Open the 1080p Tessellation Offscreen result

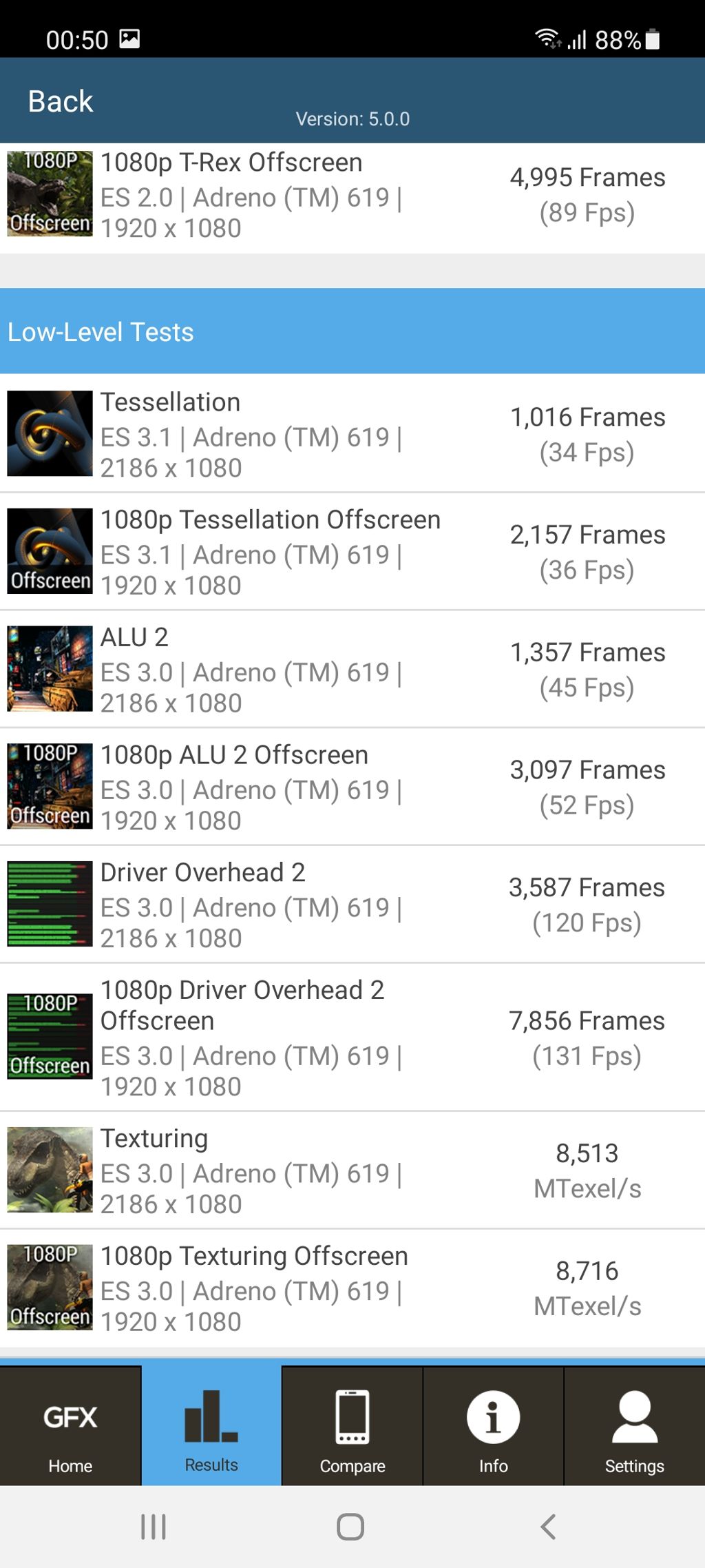click(x=351, y=552)
